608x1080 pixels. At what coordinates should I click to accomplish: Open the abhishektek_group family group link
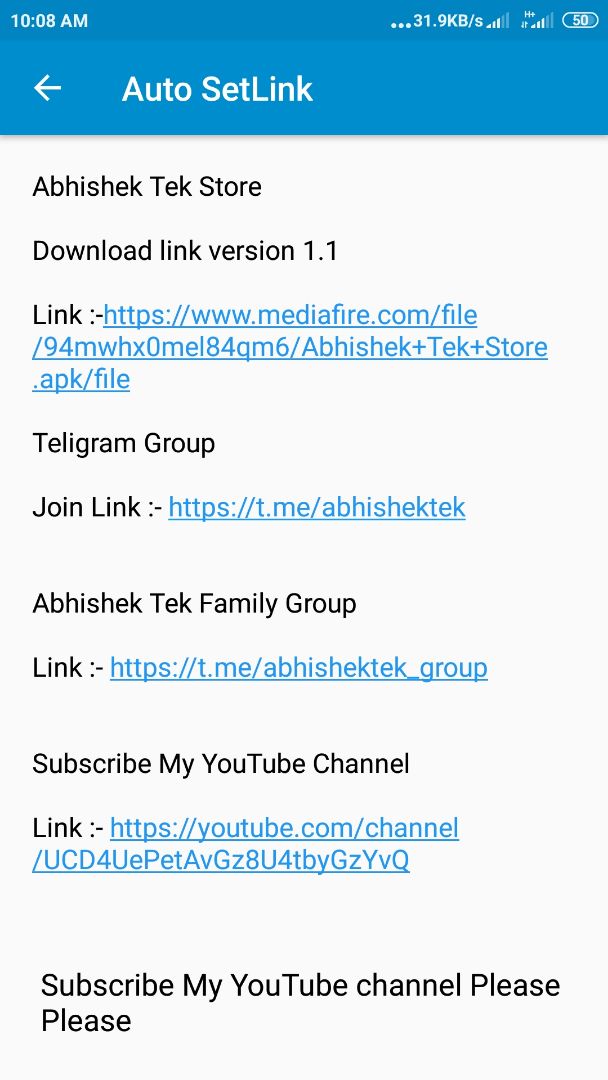(x=298, y=667)
